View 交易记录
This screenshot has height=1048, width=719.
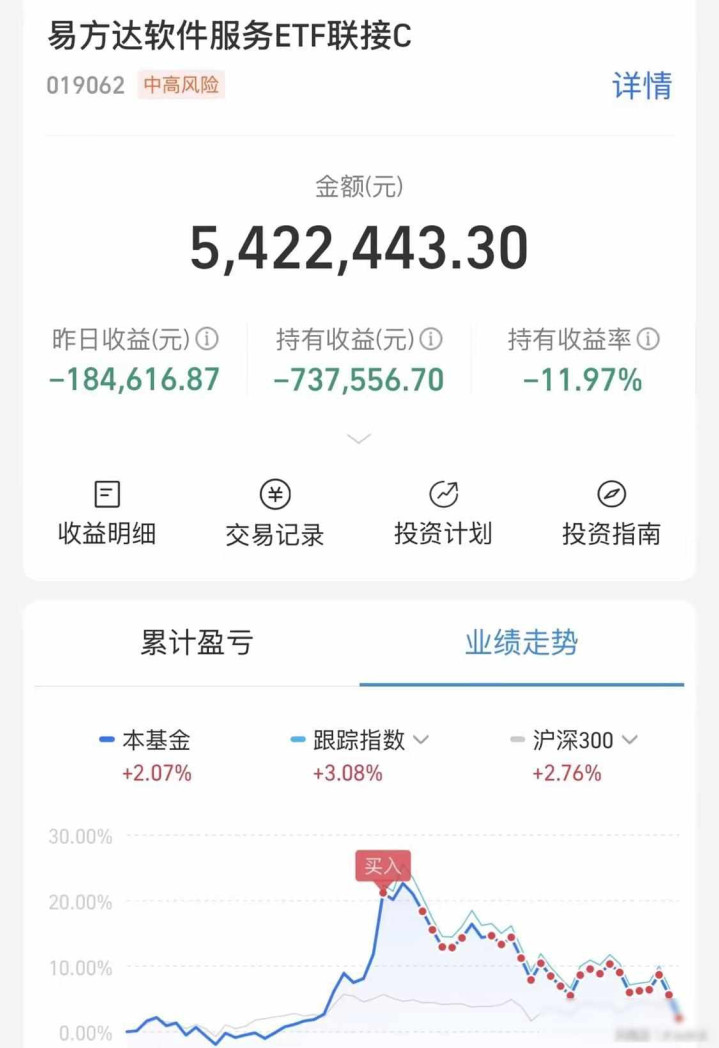point(275,513)
